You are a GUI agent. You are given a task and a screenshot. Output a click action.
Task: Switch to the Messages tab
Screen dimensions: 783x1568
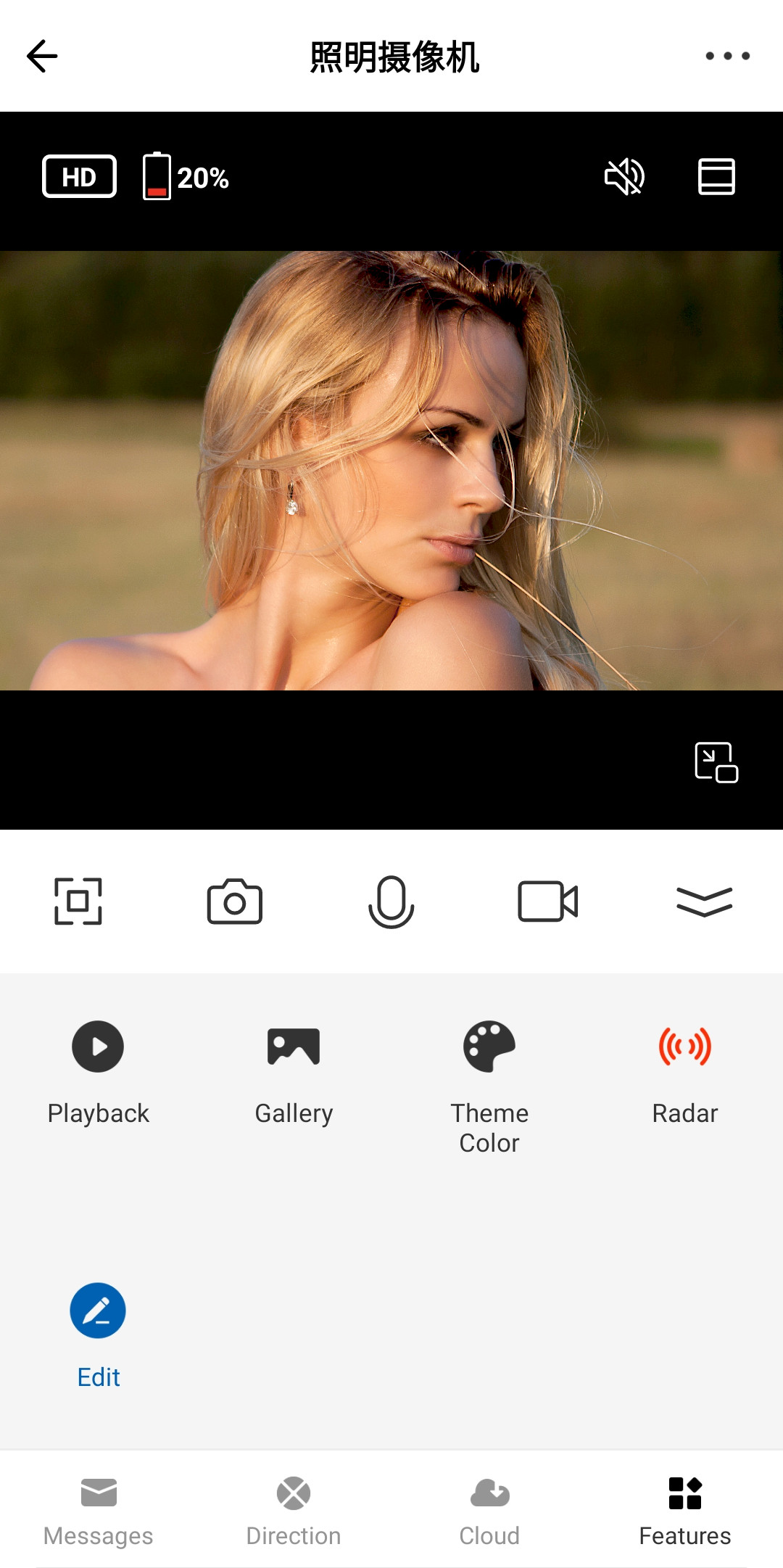(98, 1511)
